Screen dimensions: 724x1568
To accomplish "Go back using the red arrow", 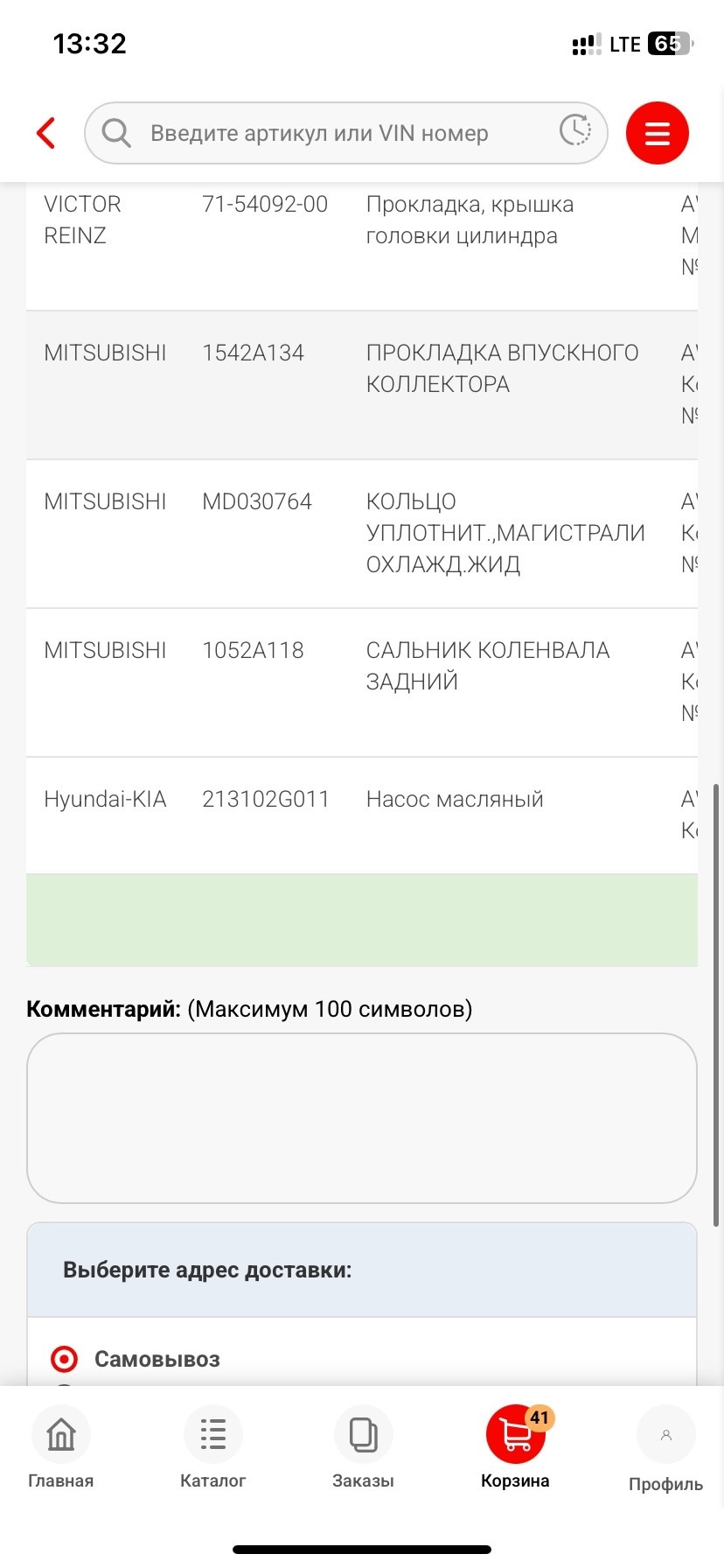I will point(46,133).
